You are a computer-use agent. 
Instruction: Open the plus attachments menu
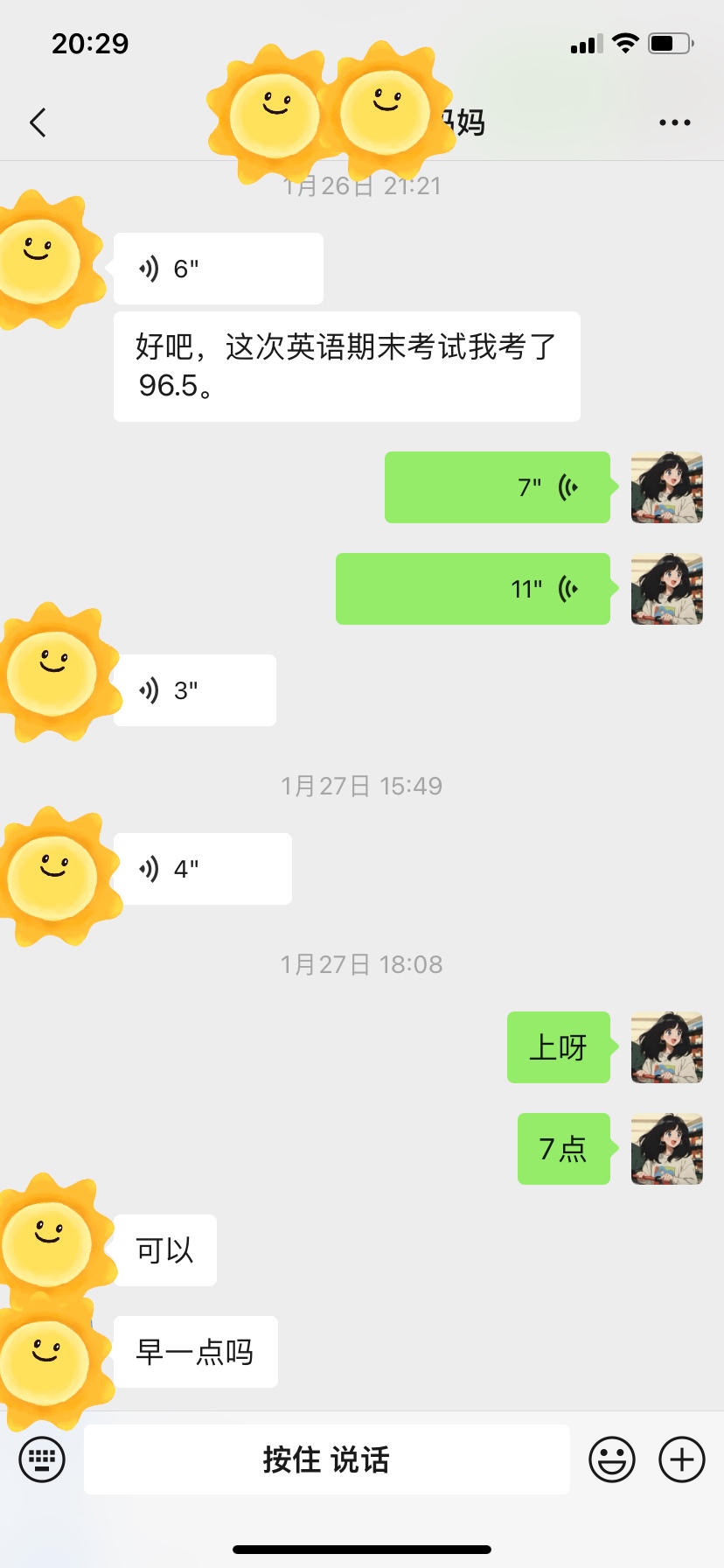click(x=682, y=1459)
